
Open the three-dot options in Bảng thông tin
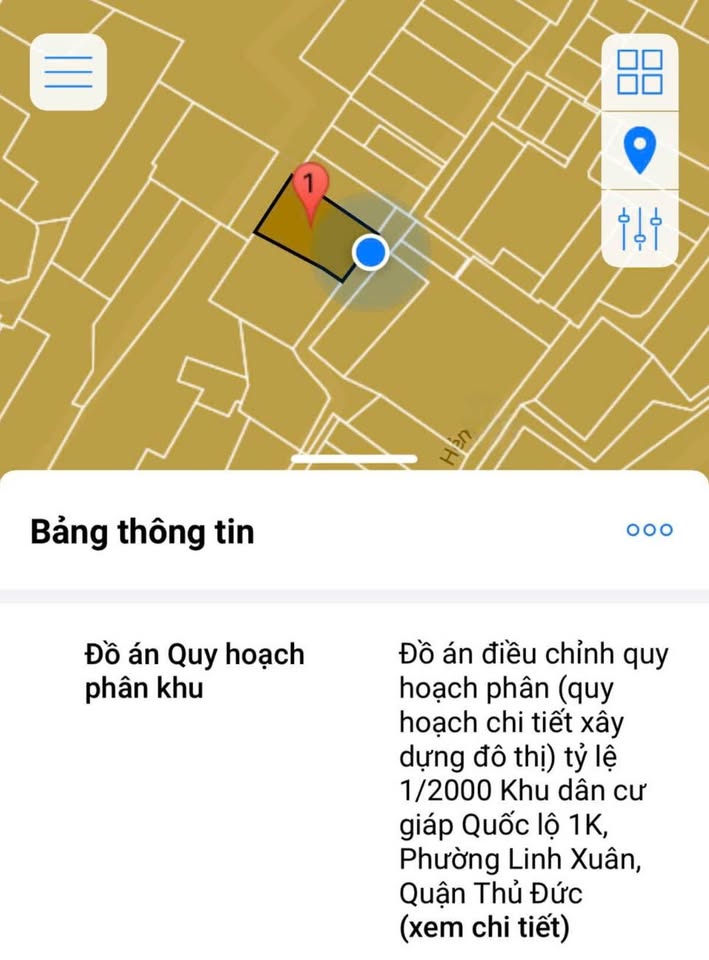point(649,530)
